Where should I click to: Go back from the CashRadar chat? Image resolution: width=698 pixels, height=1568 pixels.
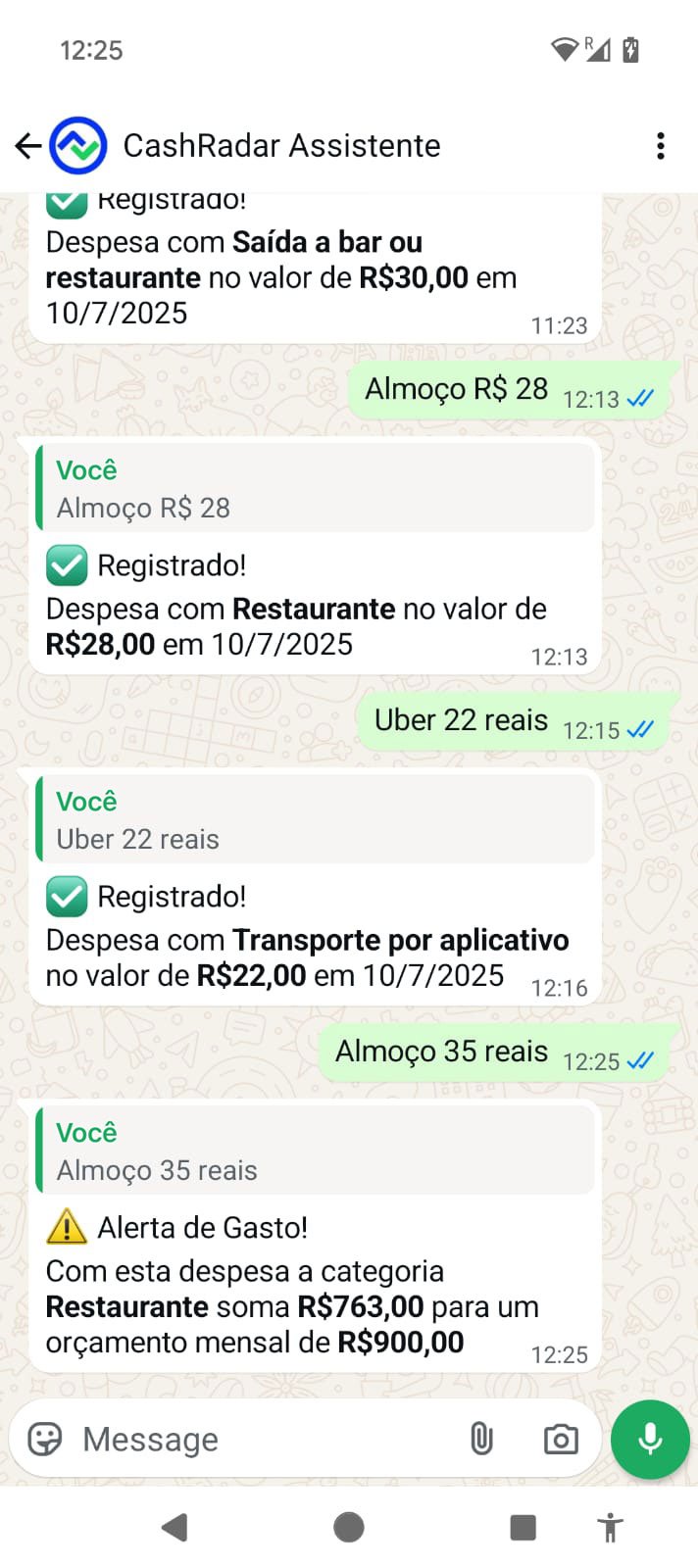[27, 146]
